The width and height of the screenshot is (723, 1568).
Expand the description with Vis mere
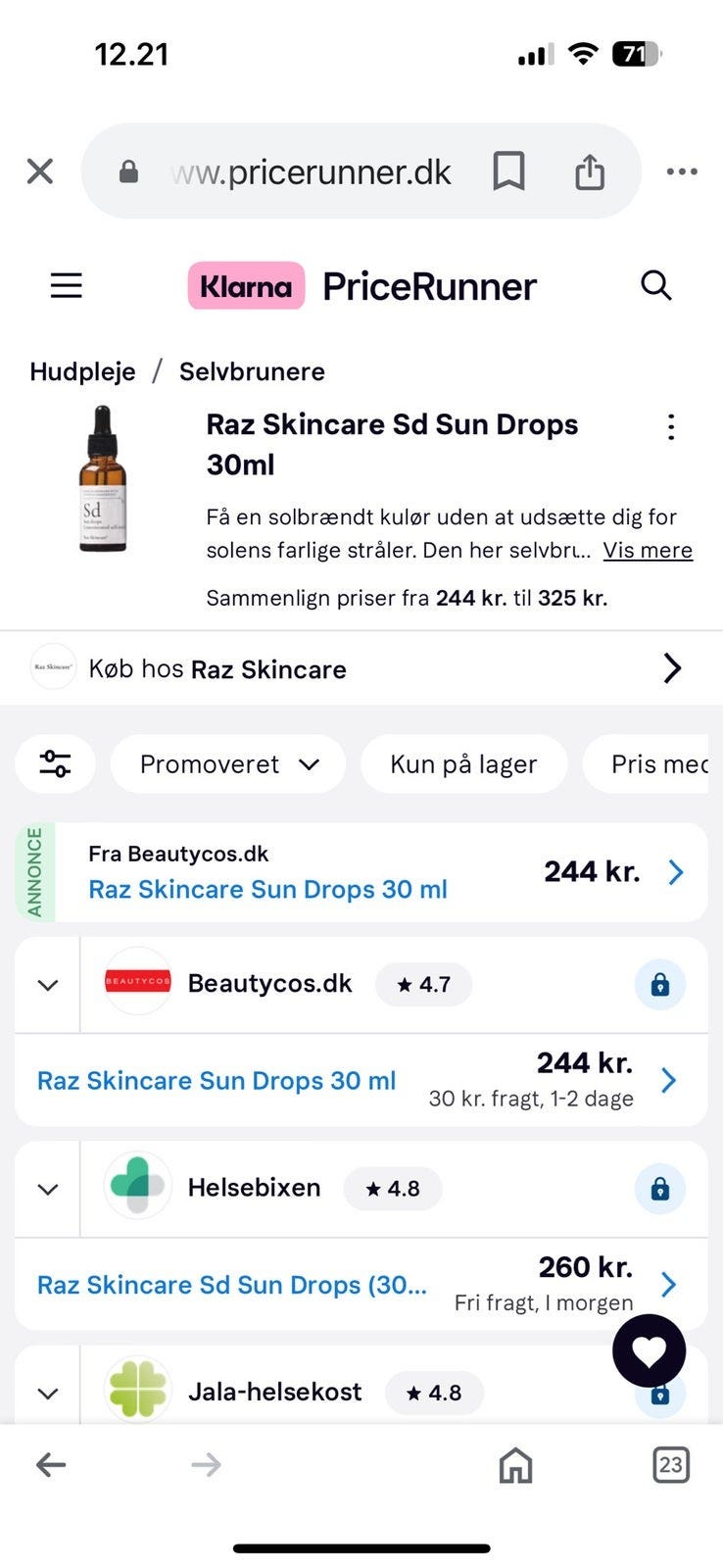pyautogui.click(x=648, y=551)
